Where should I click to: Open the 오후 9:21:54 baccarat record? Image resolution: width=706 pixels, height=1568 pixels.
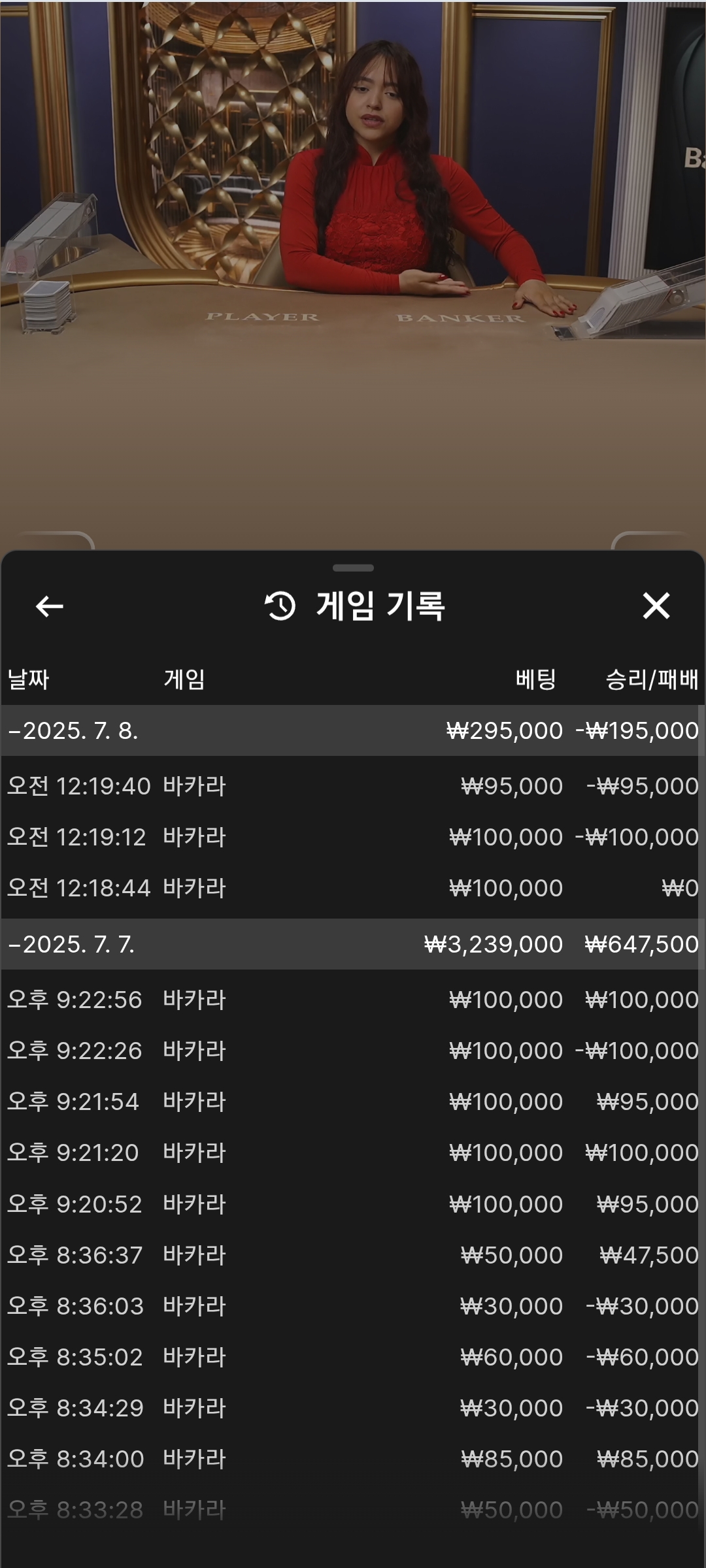(353, 1102)
